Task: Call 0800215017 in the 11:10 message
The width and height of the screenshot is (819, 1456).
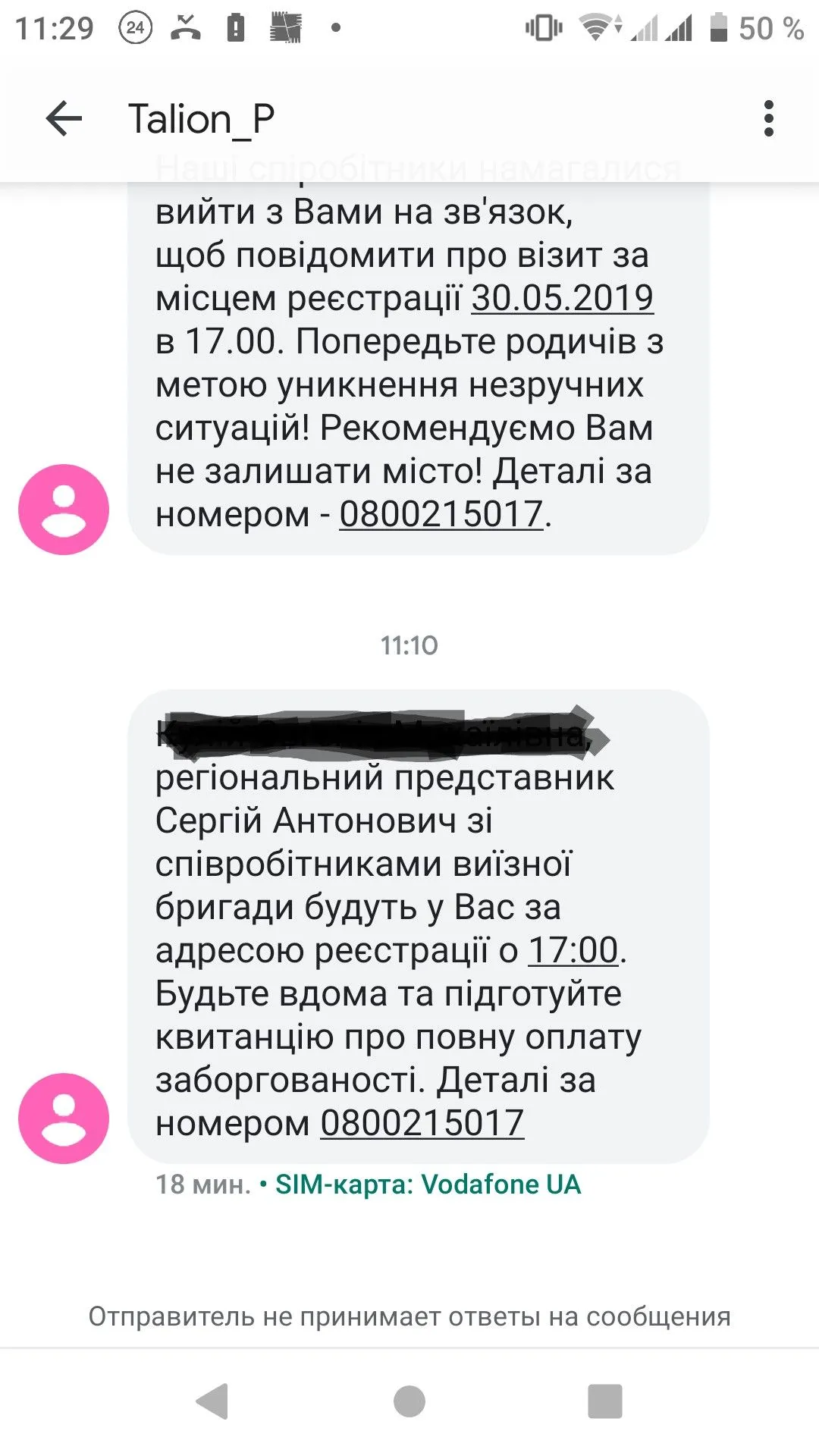Action: click(422, 1123)
